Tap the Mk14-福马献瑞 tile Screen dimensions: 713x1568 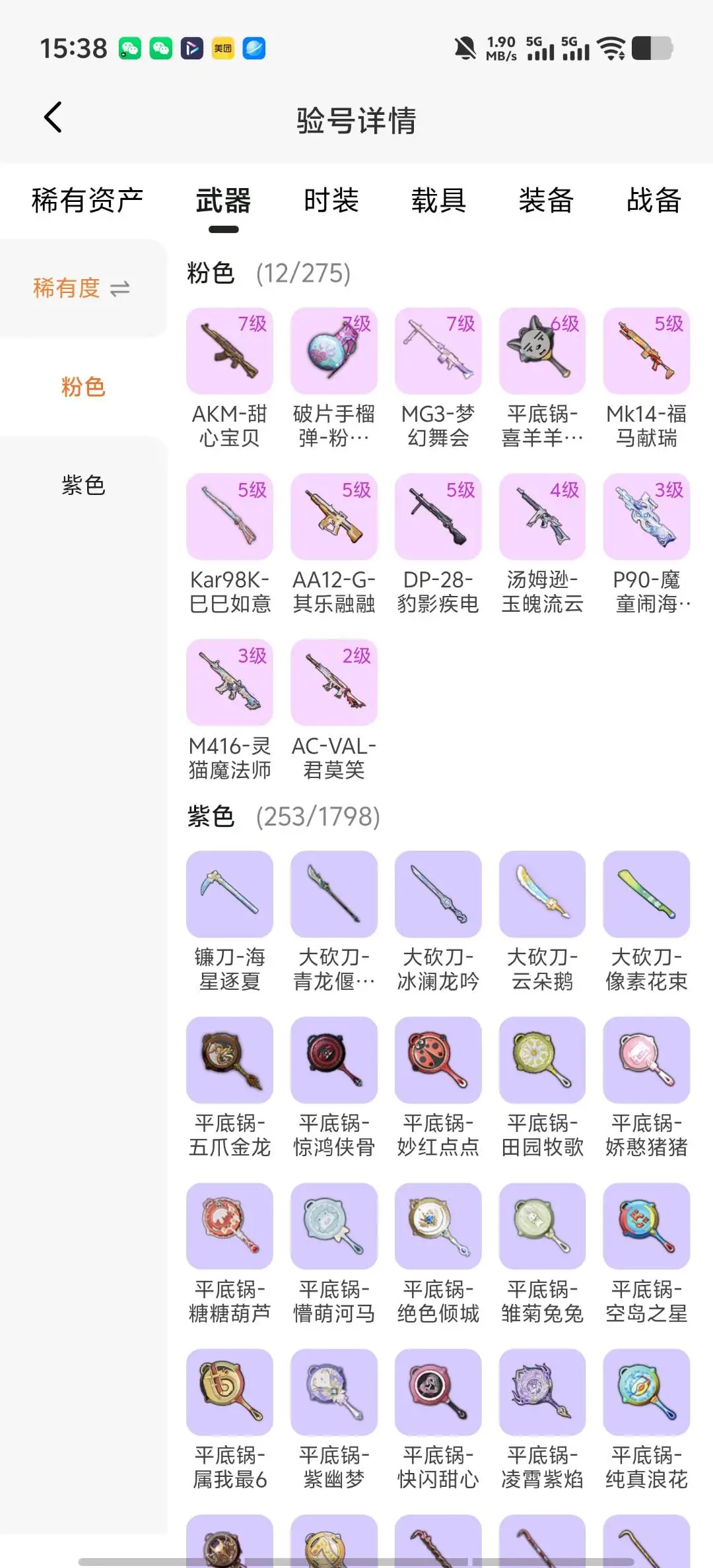point(646,379)
